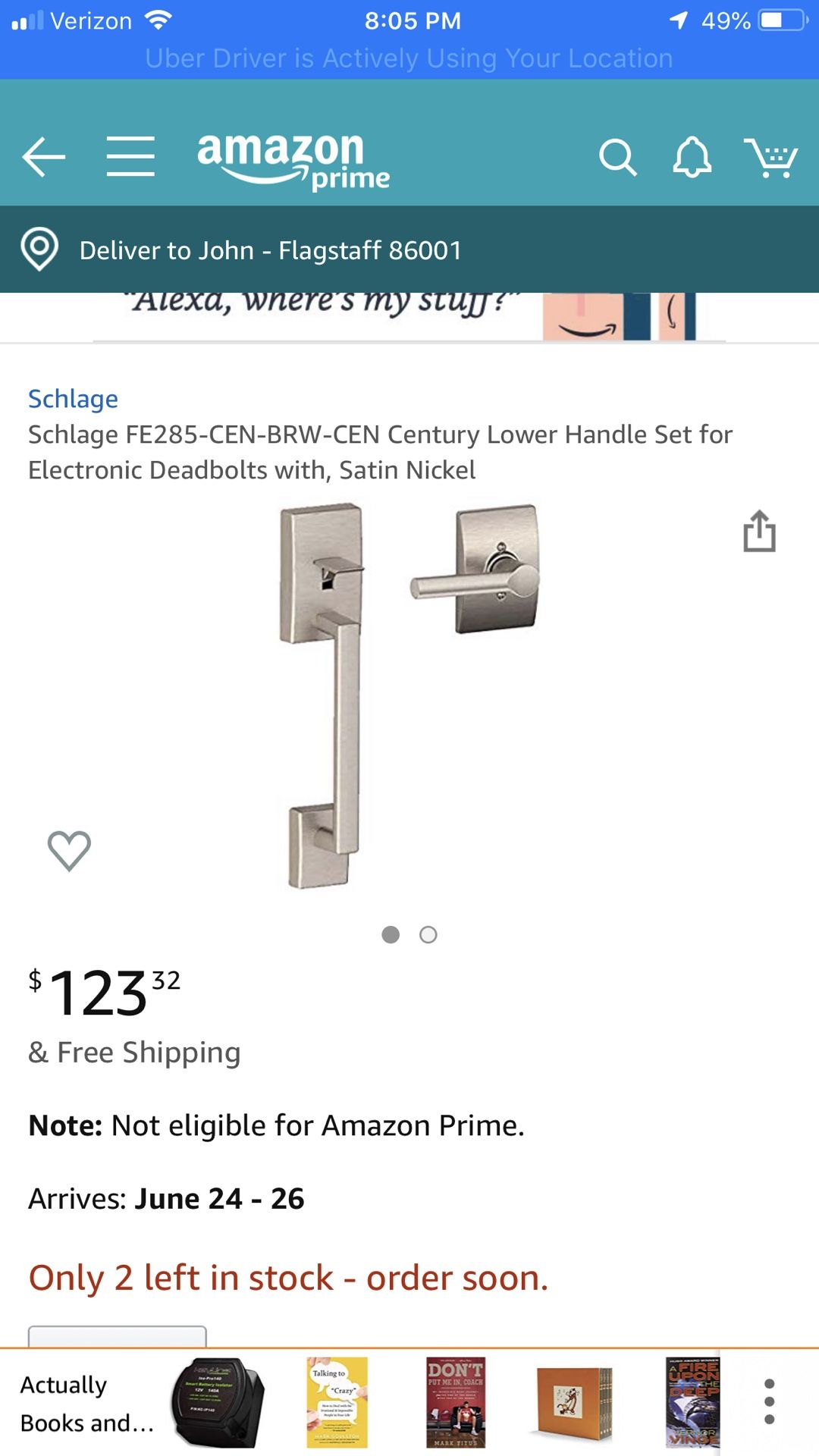Open Amazon search
This screenshot has width=819, height=1456.
[617, 158]
